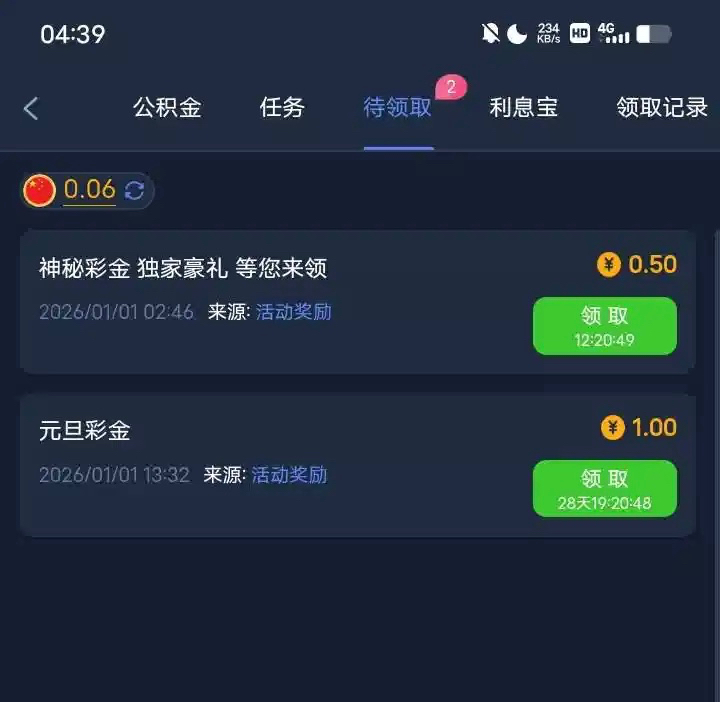Open the 任务 tab
Viewport: 720px width, 702px height.
(282, 108)
